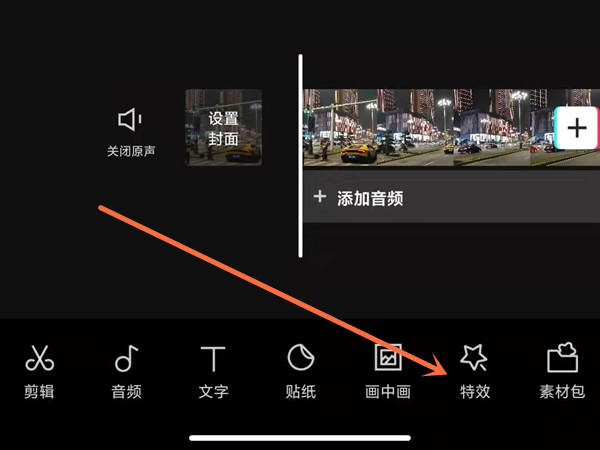
Task: Open the 剪辑 edit tool
Action: 39,370
